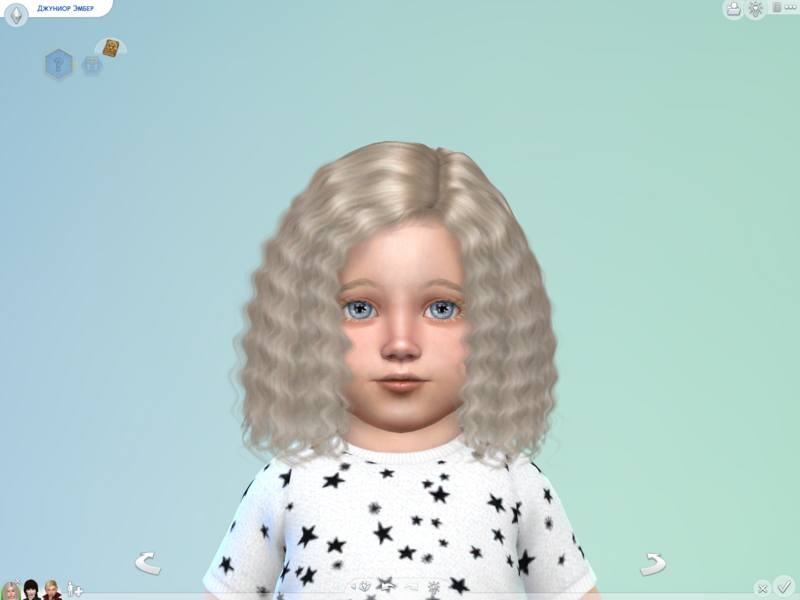
Task: Confirm household with the checkmark button
Action: (x=784, y=586)
